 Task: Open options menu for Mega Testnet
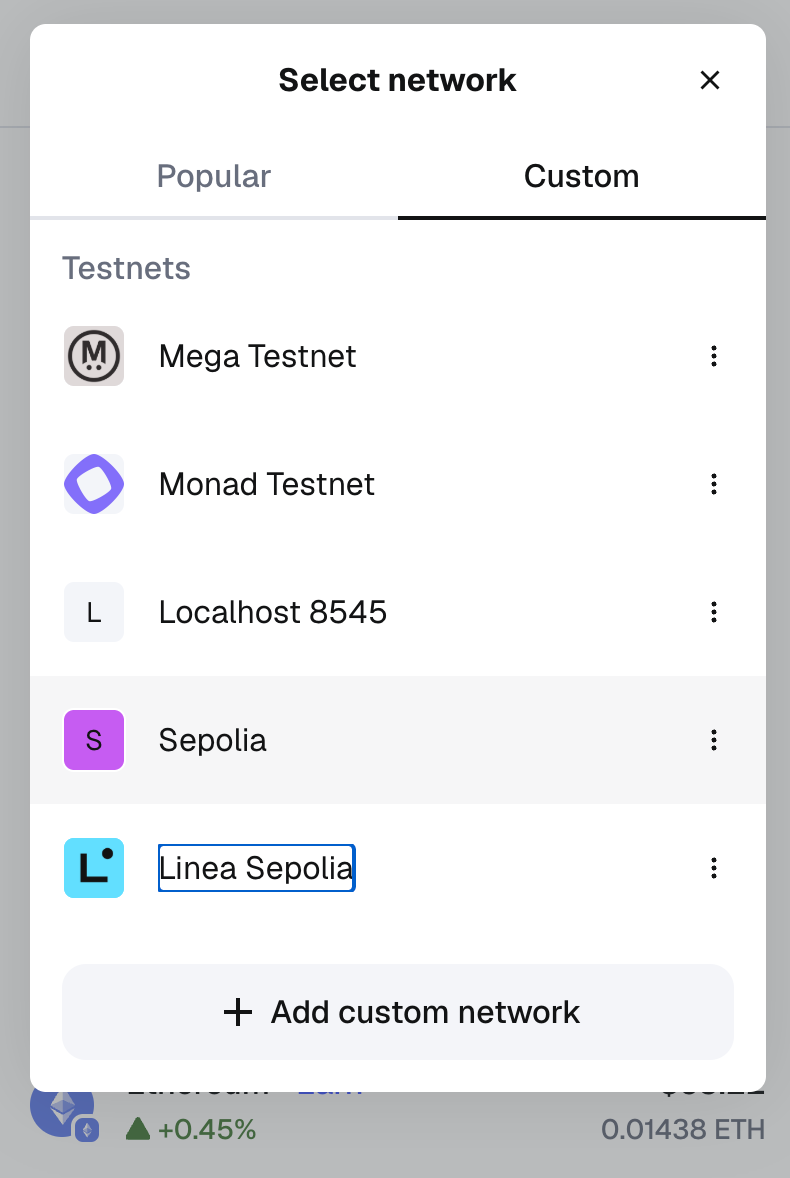(714, 356)
